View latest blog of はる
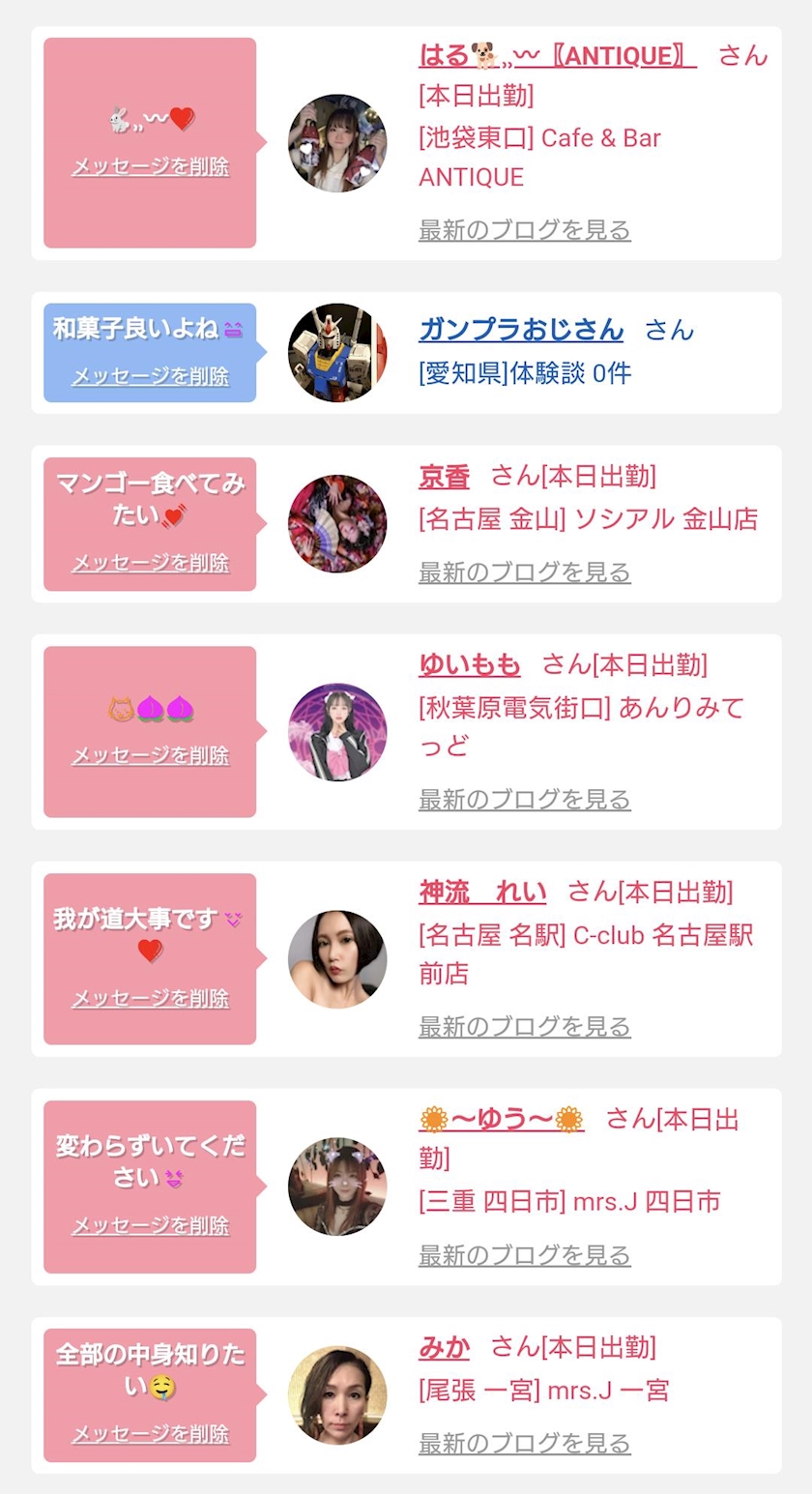812x1494 pixels. (524, 230)
